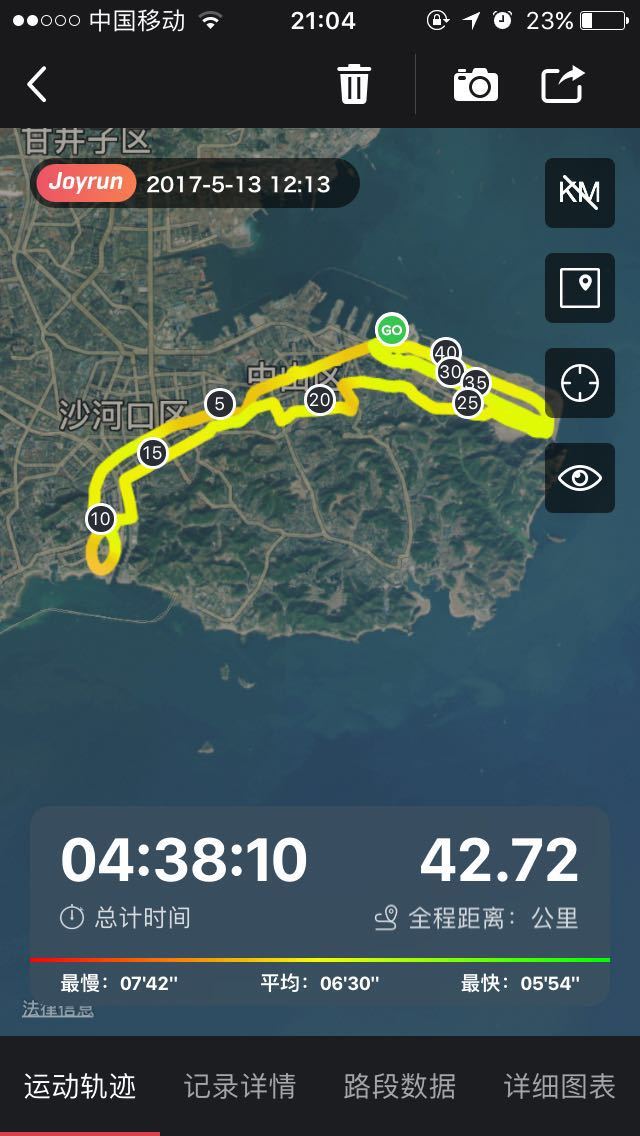Open the camera icon in the toolbar
This screenshot has width=640, height=1136.
pos(476,84)
